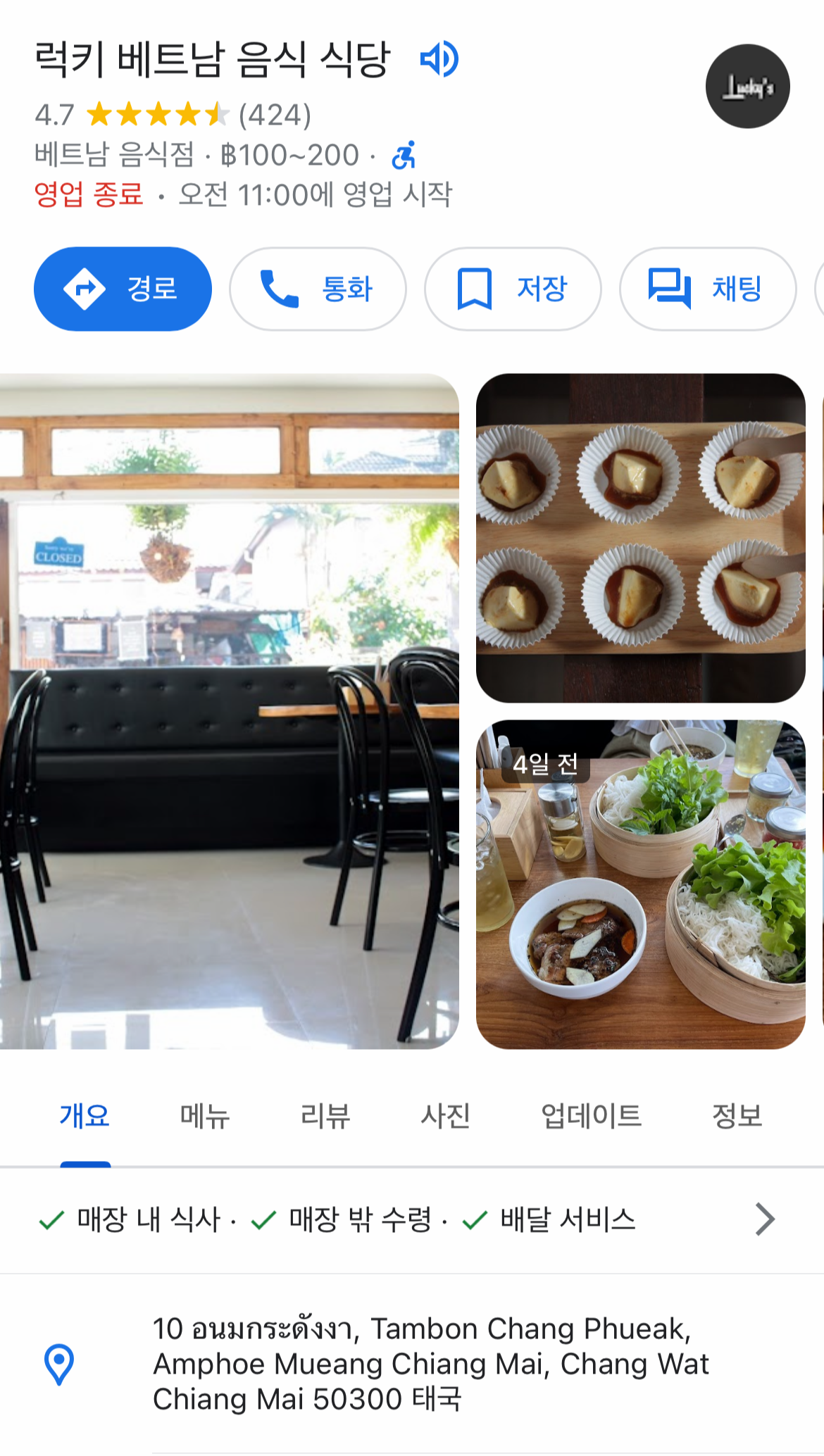Tap the Lucky's profile logo
The height and width of the screenshot is (1456, 824).
[x=747, y=87]
